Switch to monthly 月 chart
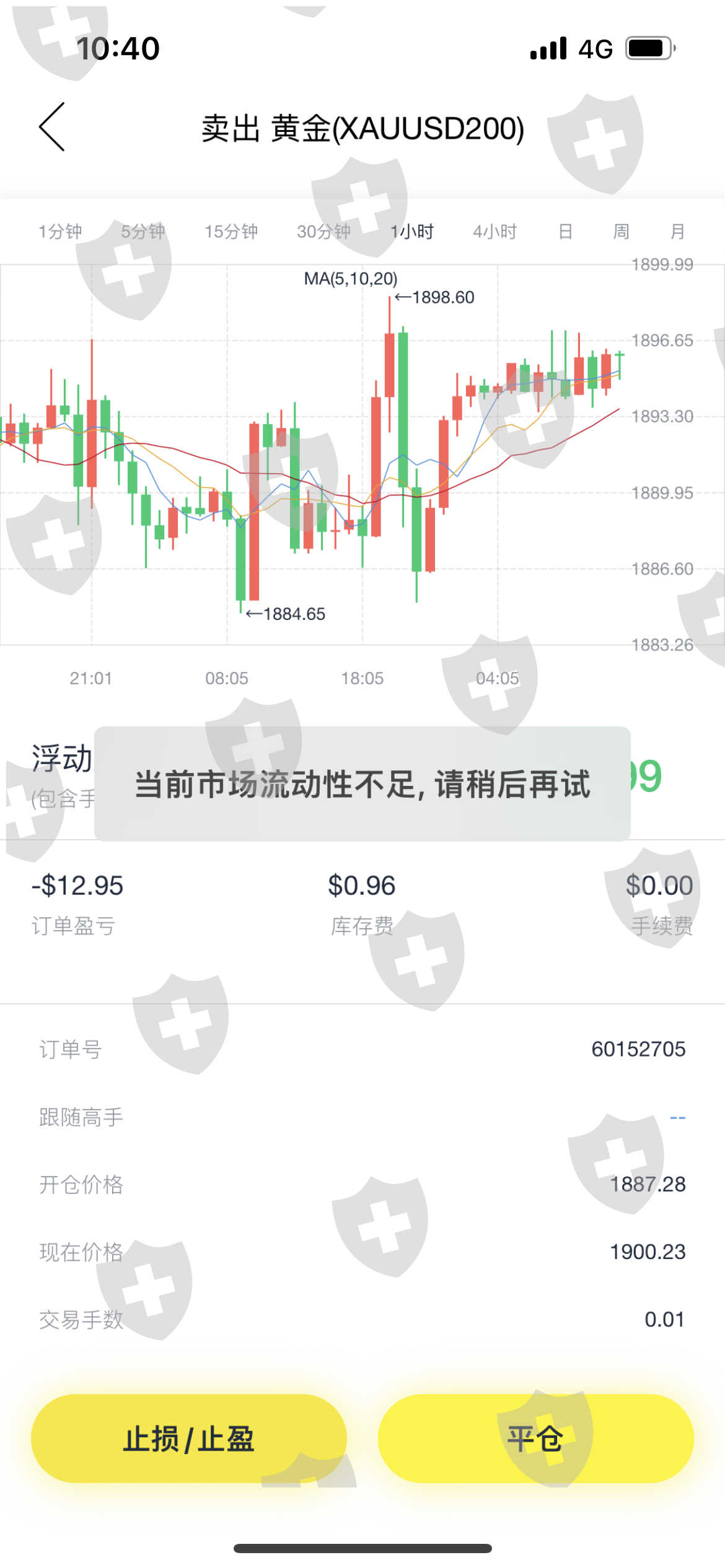This screenshot has height=1568, width=725. pos(677,232)
